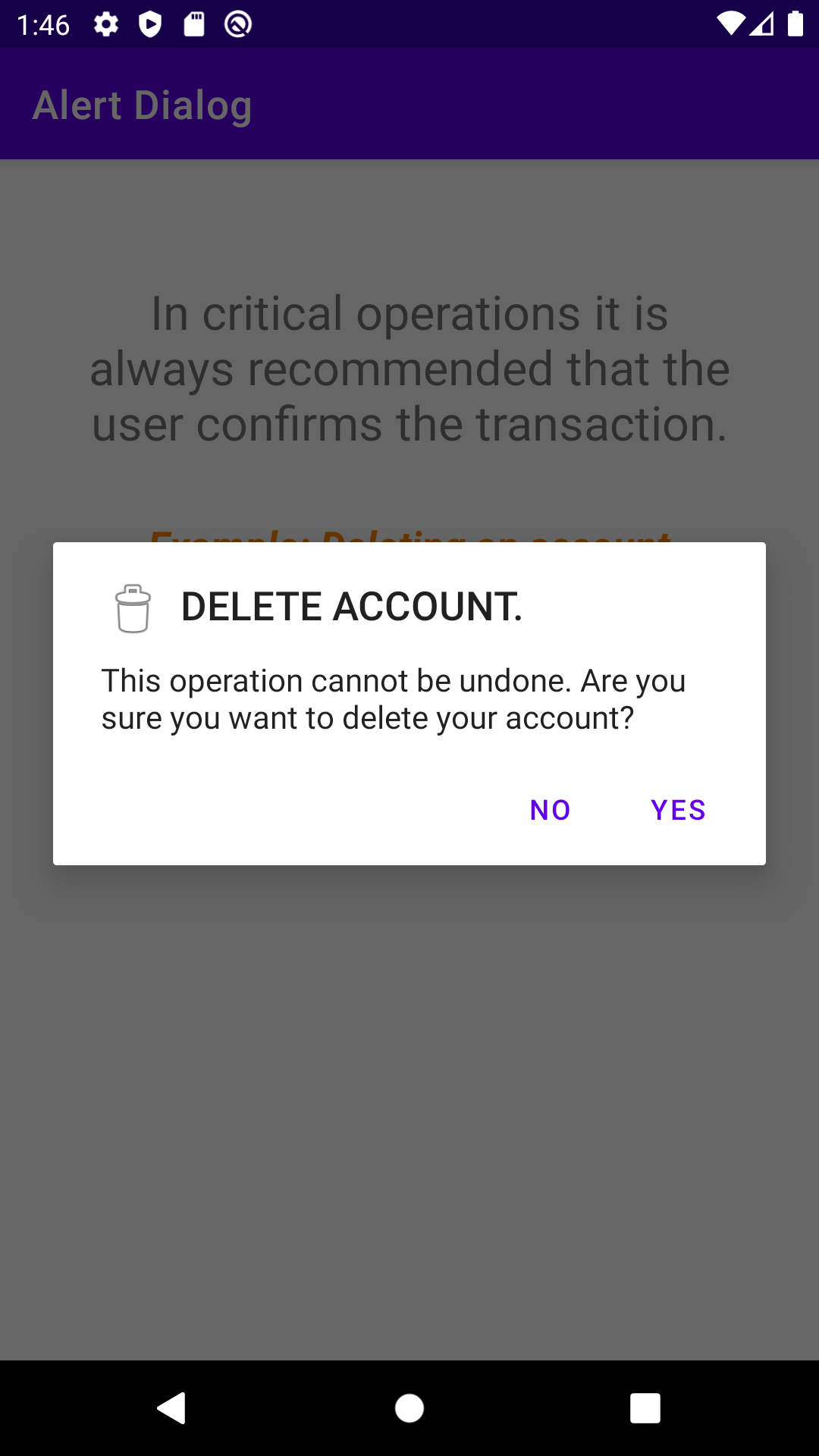Image resolution: width=819 pixels, height=1456 pixels.
Task: Tap the Wi-Fi icon in the status bar
Action: click(730, 24)
